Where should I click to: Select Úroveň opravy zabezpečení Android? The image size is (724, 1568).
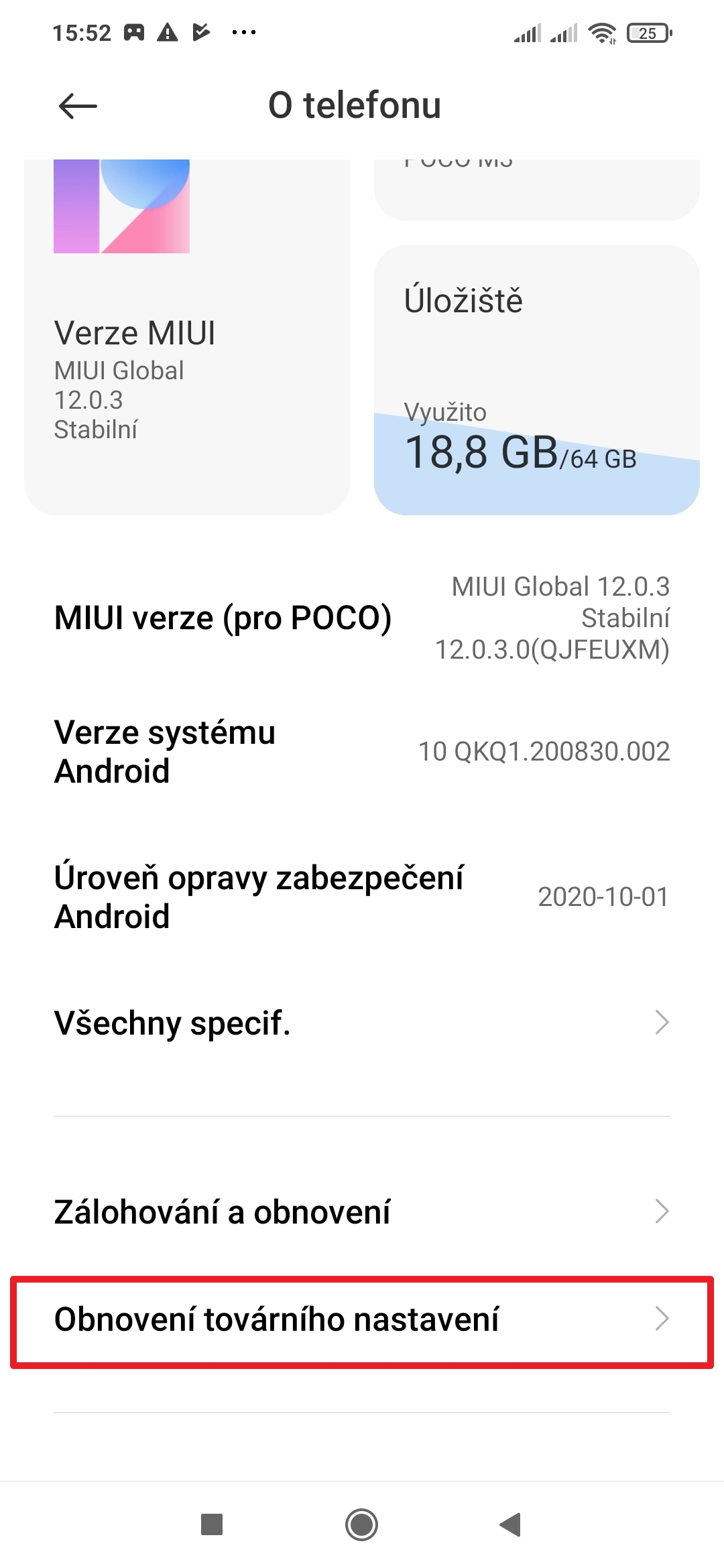coord(362,897)
